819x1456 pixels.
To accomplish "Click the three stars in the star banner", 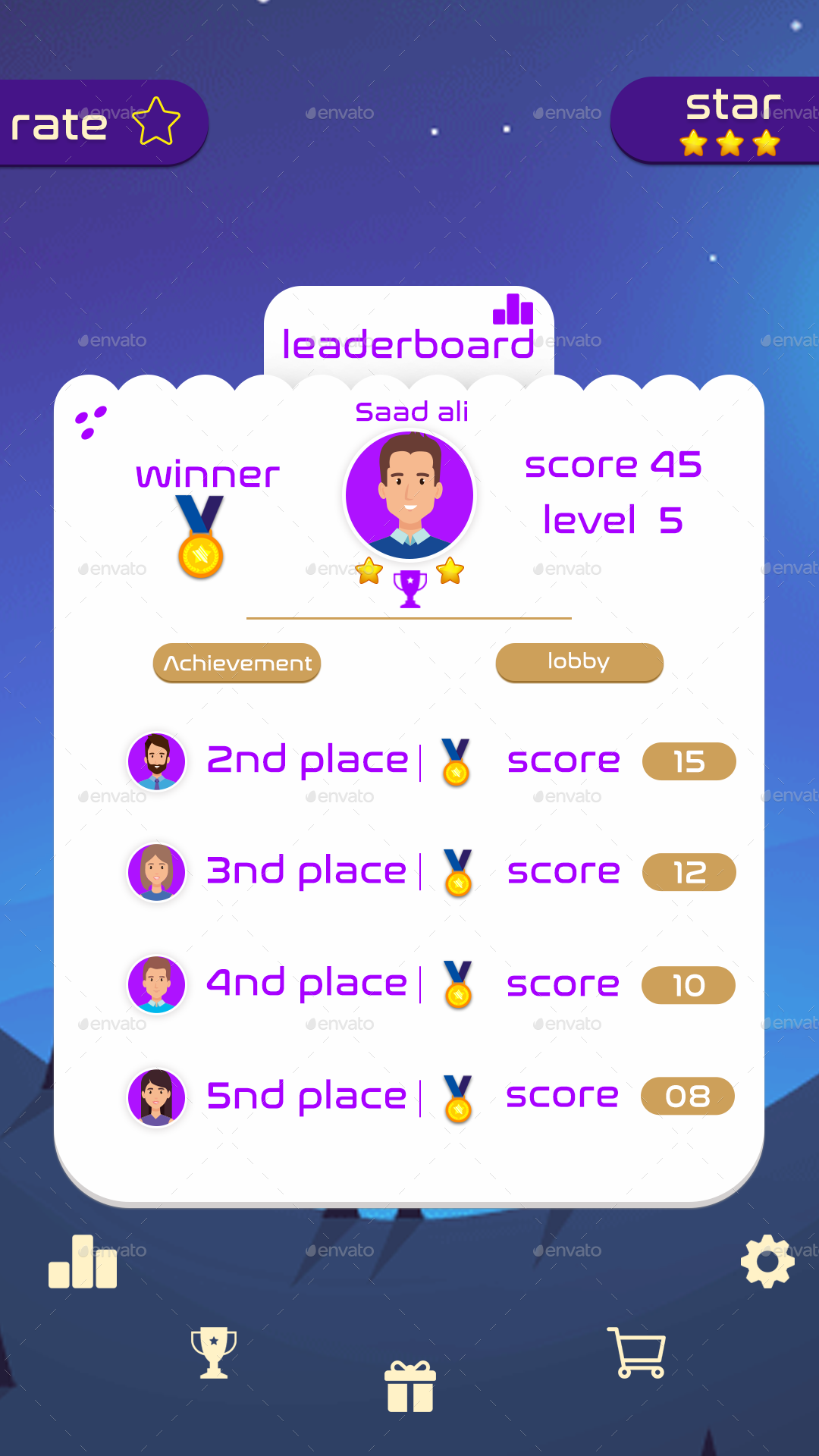I will [x=729, y=143].
